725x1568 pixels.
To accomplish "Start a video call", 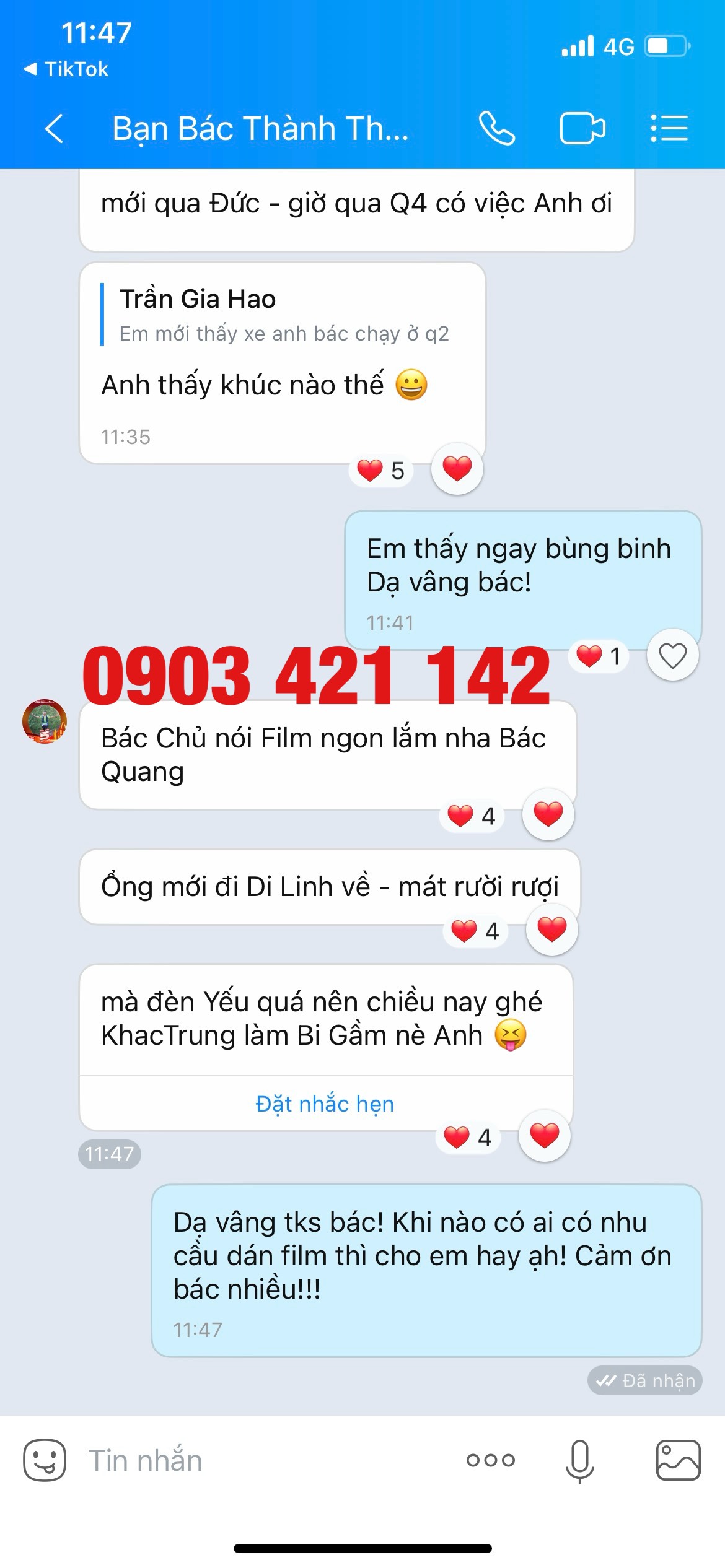I will 582,129.
